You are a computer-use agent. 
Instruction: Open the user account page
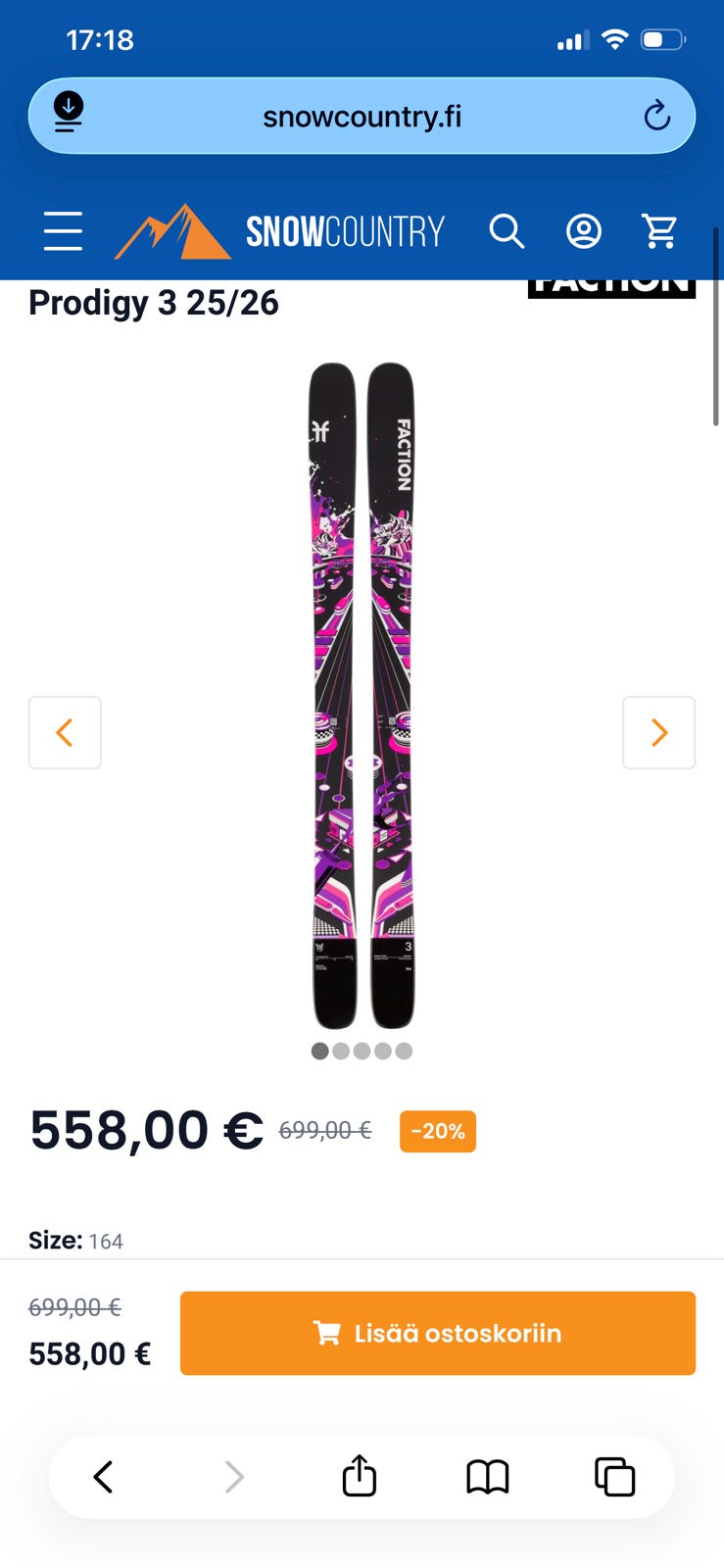[584, 232]
